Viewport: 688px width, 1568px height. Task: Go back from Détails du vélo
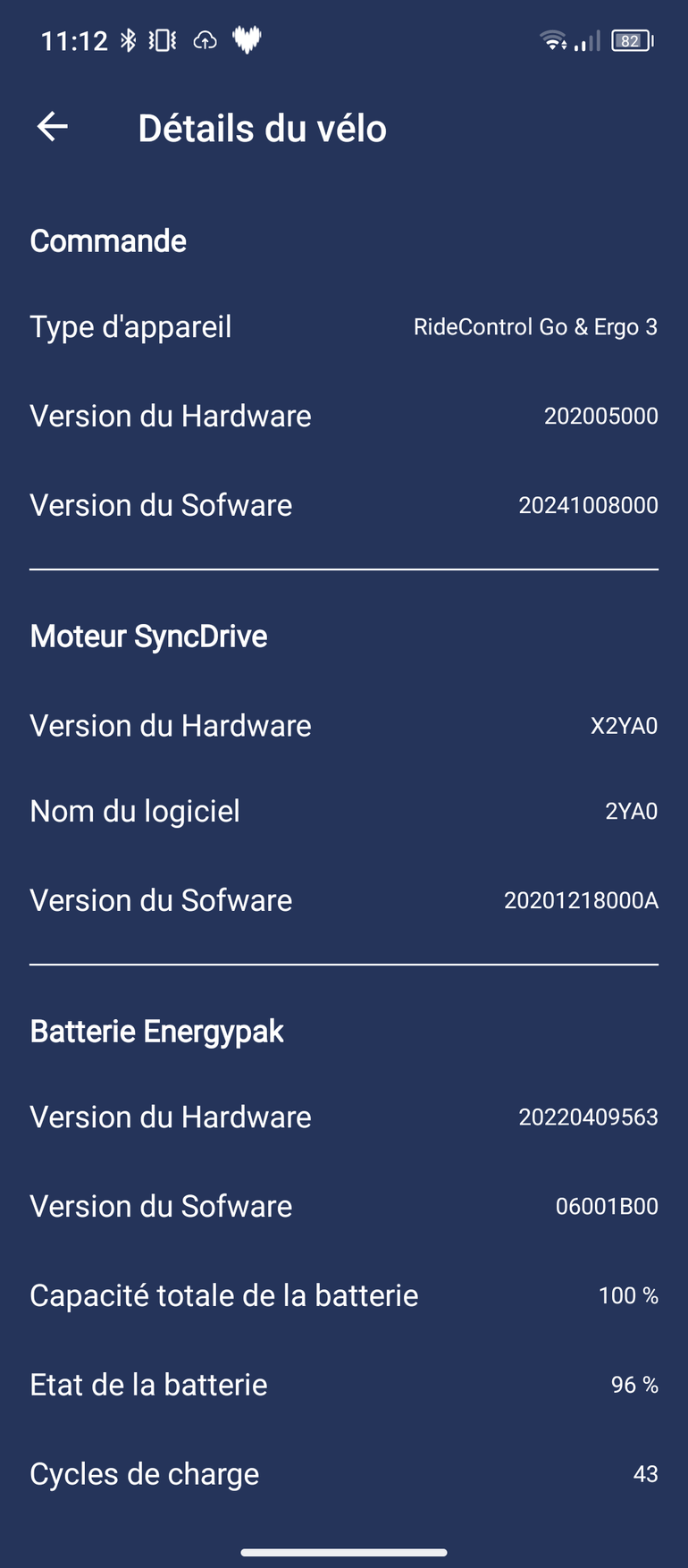pos(52,127)
